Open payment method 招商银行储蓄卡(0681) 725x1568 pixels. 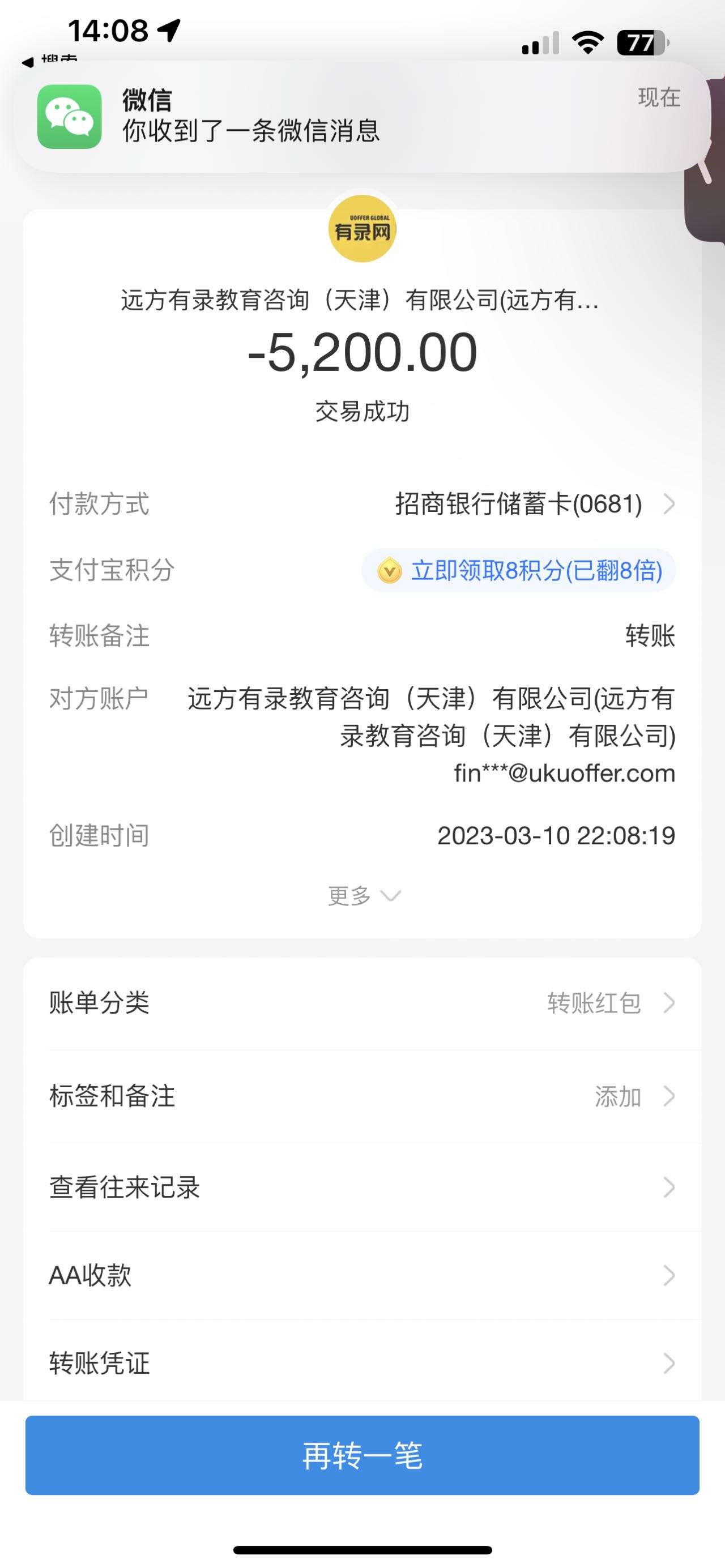pos(535,504)
